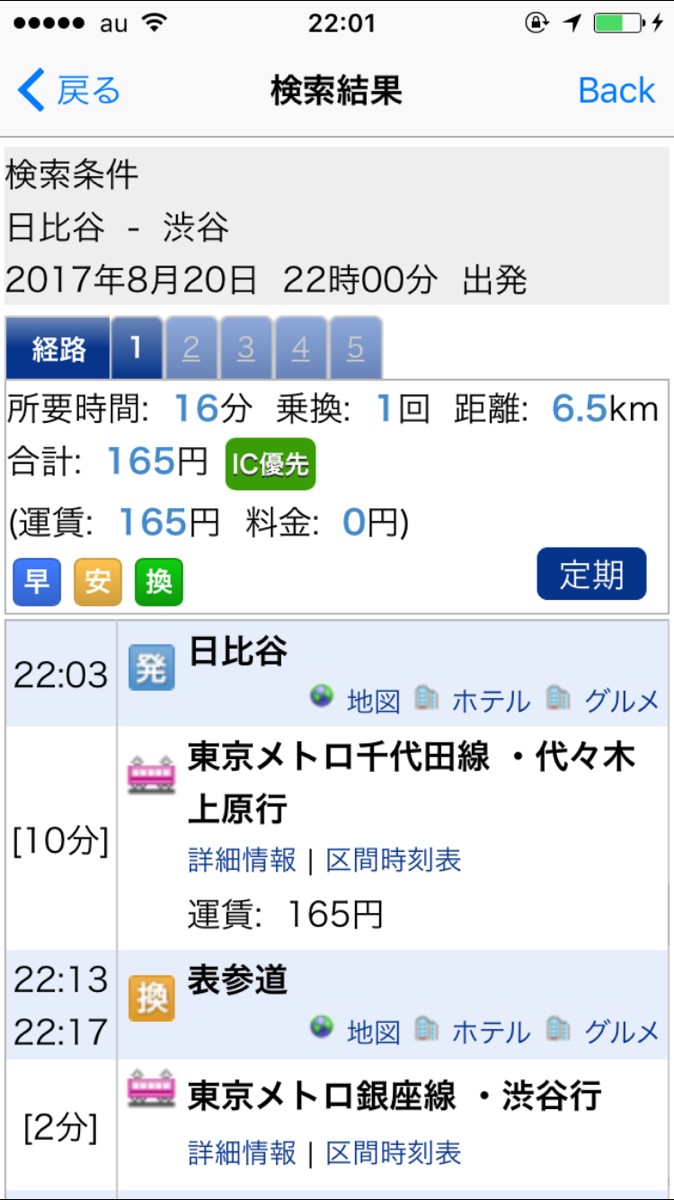The image size is (674, 1200).
Task: Tap the IC優先 fare button
Action: coord(270,464)
